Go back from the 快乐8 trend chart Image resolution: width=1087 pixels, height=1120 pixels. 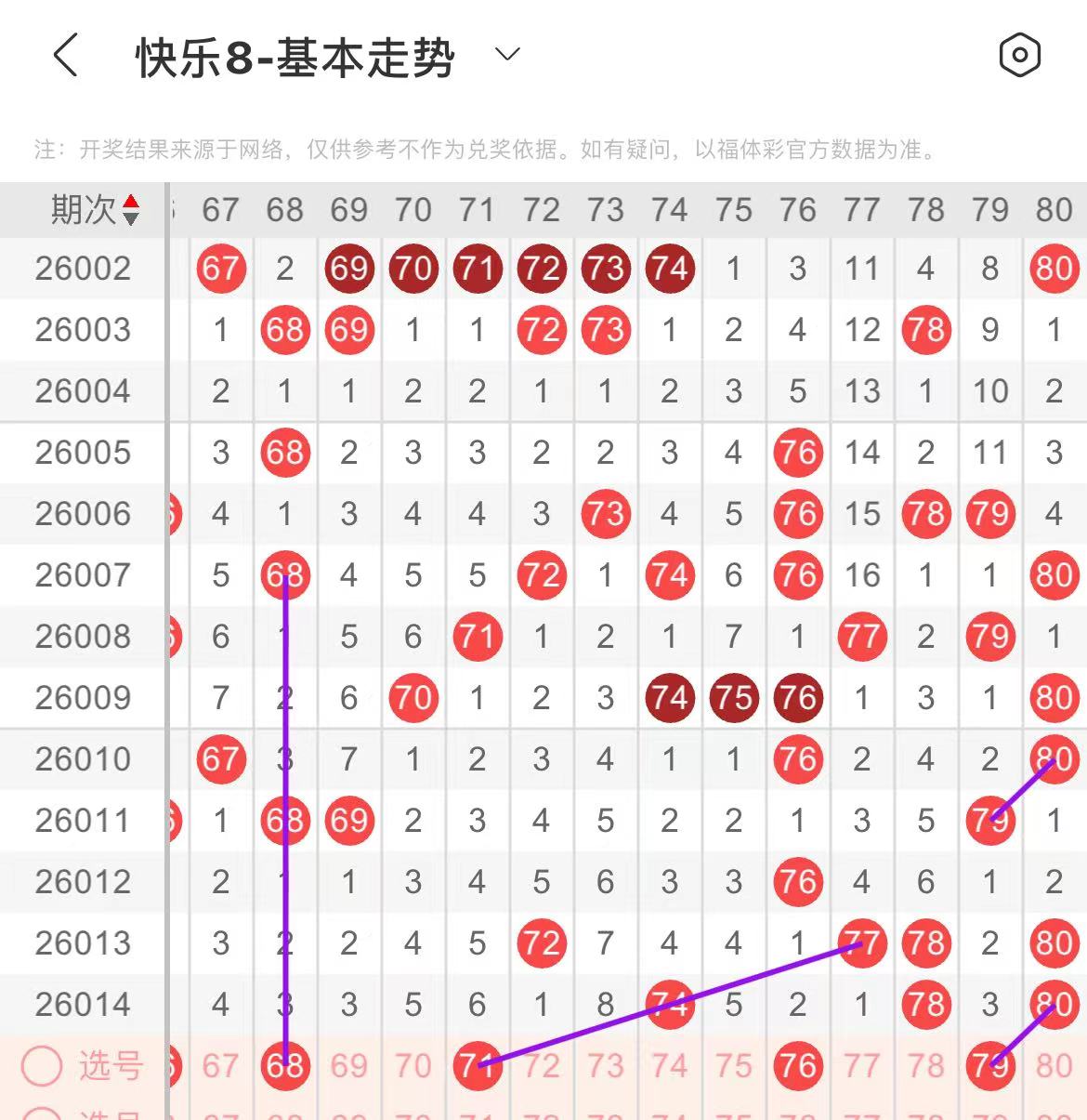coord(65,56)
